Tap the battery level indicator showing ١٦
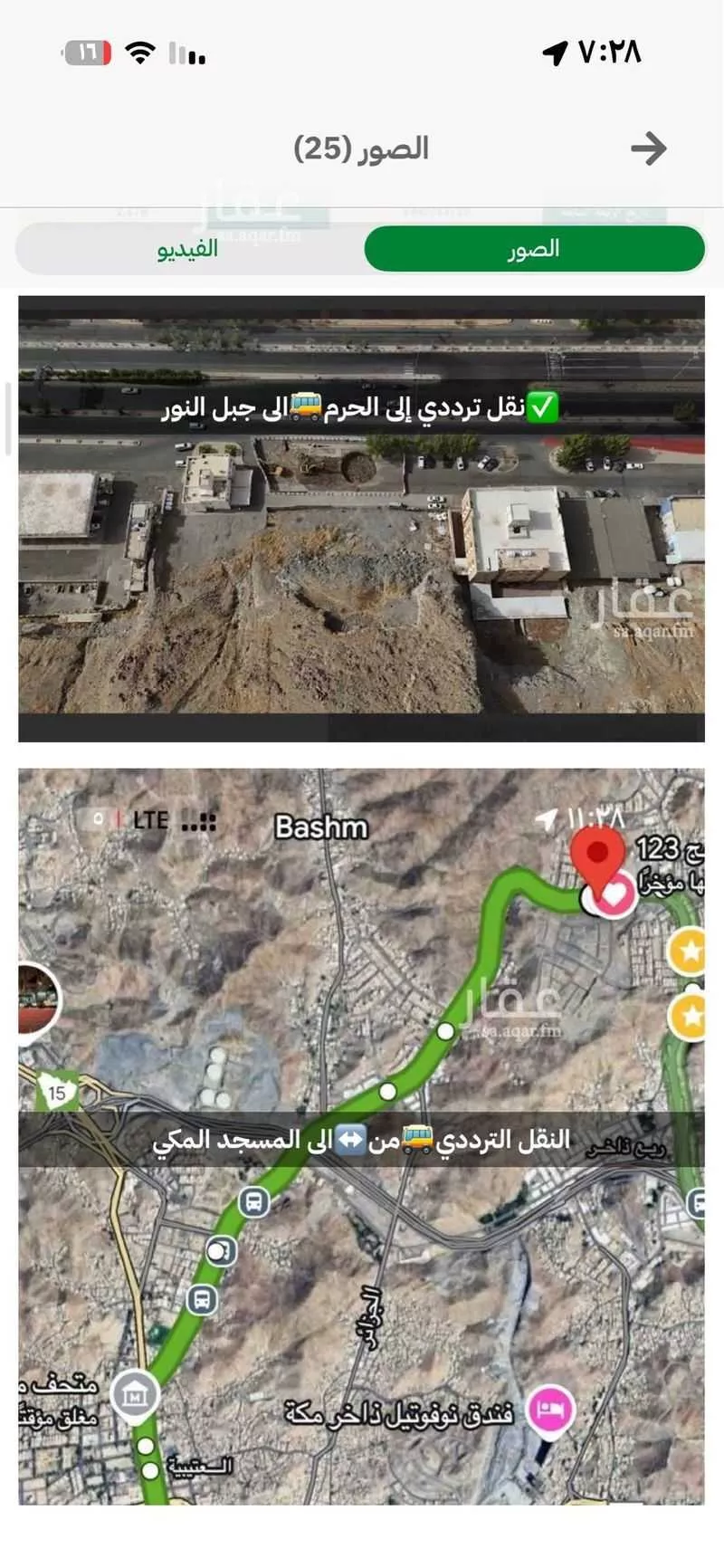Image resolution: width=724 pixels, height=1568 pixels. pyautogui.click(x=86, y=53)
